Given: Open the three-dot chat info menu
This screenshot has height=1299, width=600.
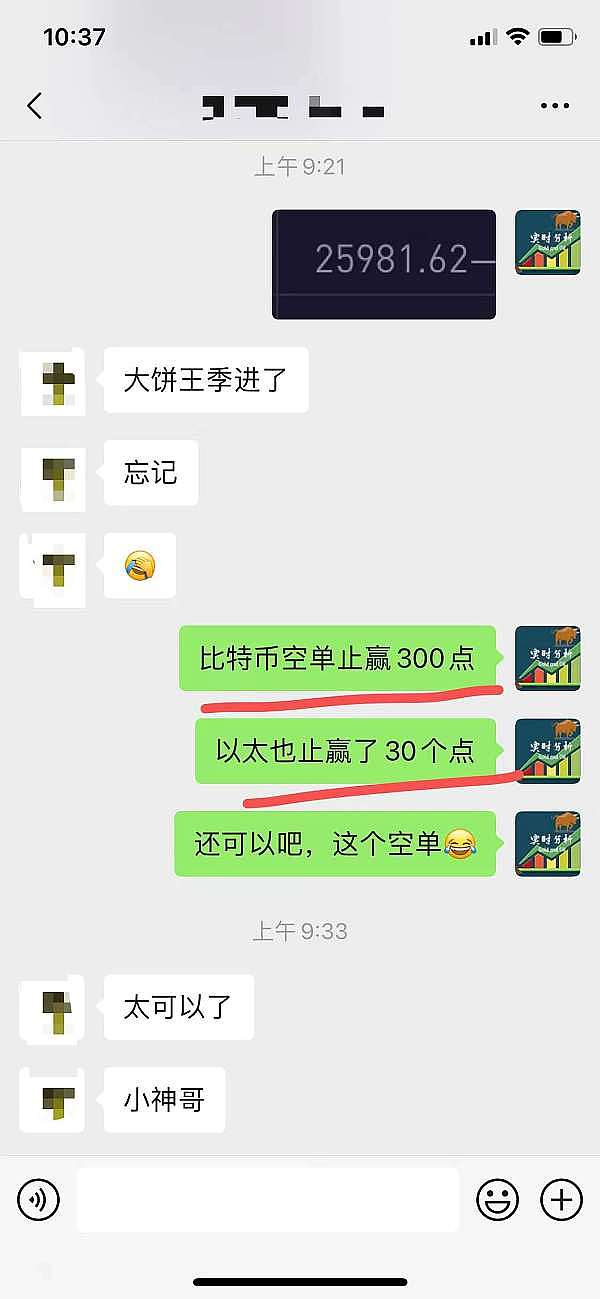Looking at the screenshot, I should (554, 106).
